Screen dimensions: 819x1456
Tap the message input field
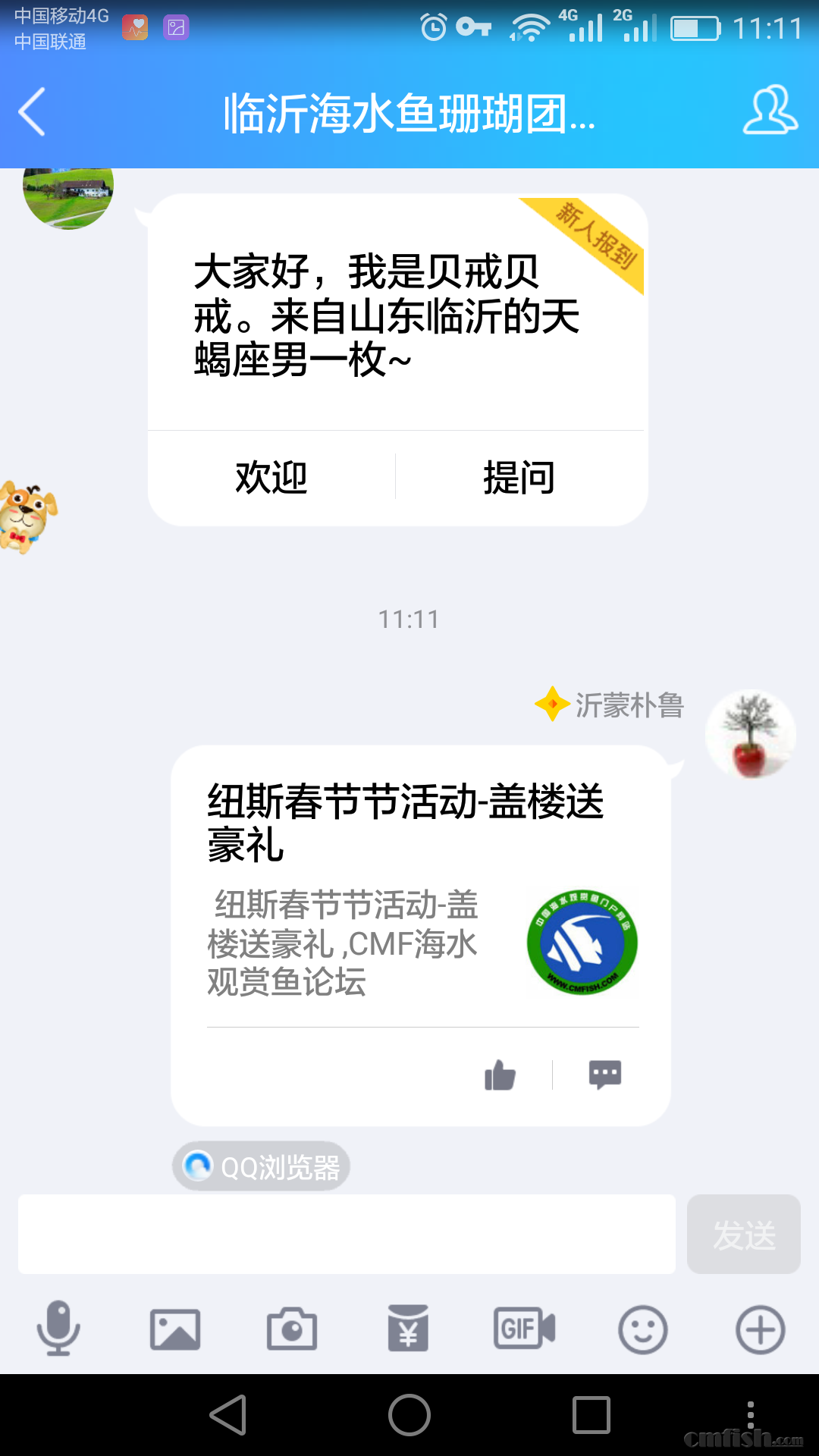[345, 1234]
